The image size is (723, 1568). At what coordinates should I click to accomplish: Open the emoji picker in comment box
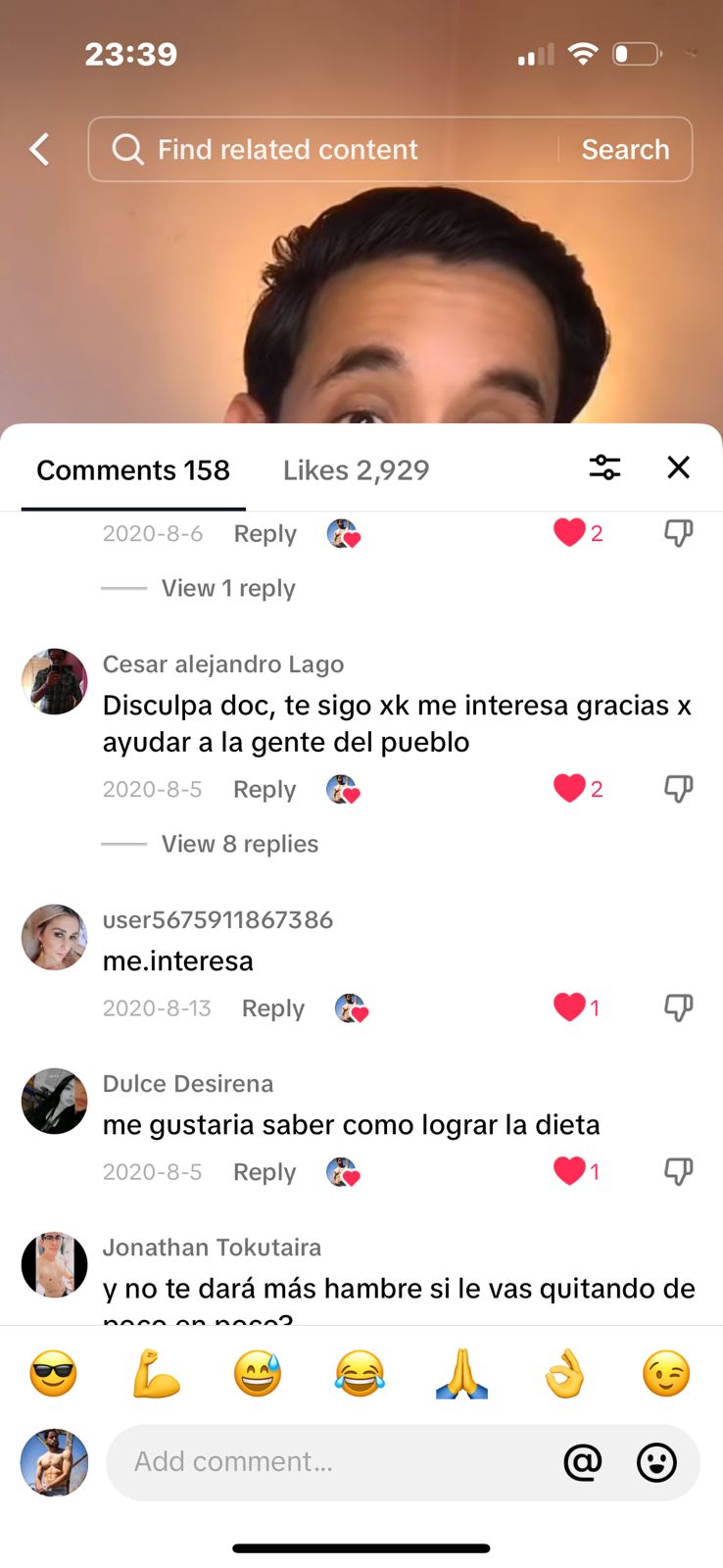[656, 1462]
